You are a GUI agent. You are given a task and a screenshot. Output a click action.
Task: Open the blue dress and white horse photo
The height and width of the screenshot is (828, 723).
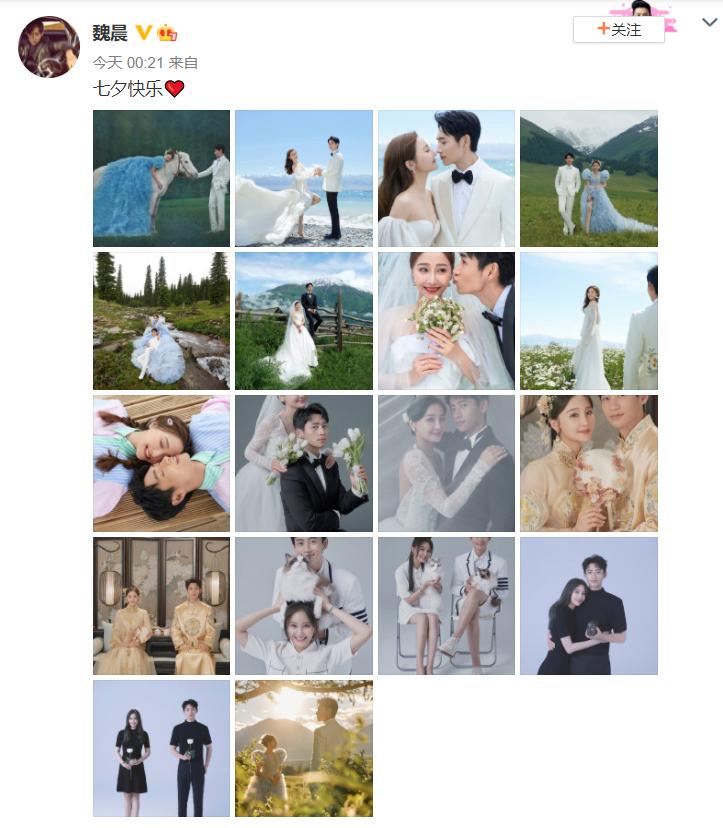click(161, 178)
